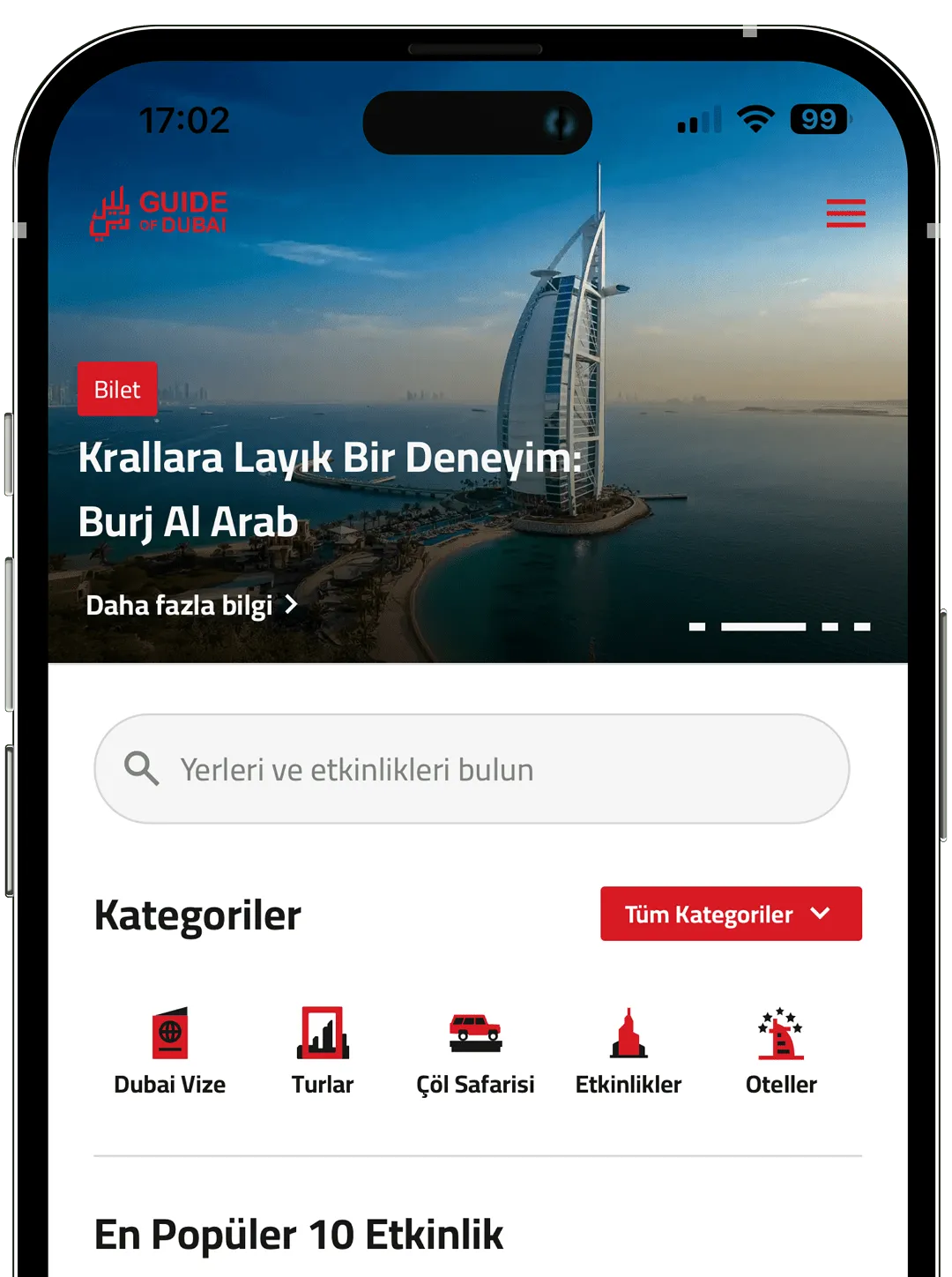Select the Bilet tag on the banner
Viewport: 952px width, 1277px height.
pos(118,389)
